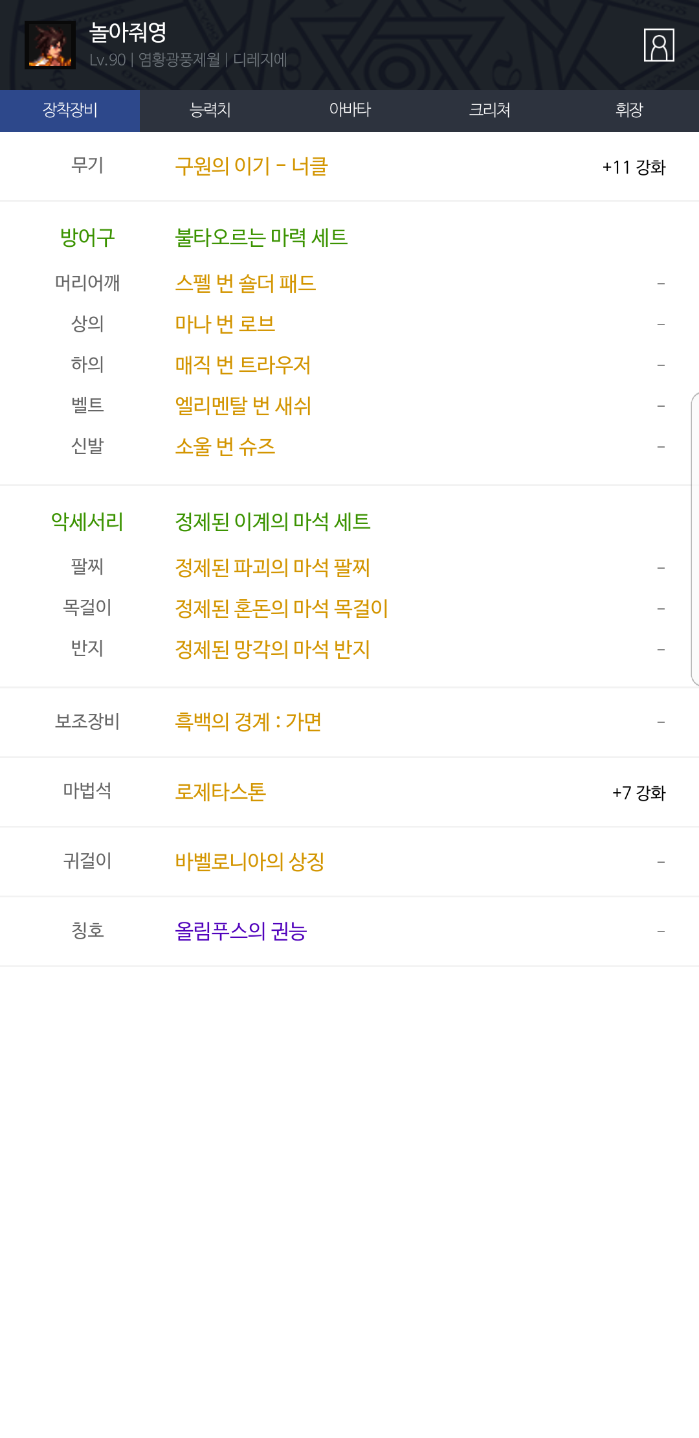View weapon 구원의 이기 - 너클

(251, 167)
